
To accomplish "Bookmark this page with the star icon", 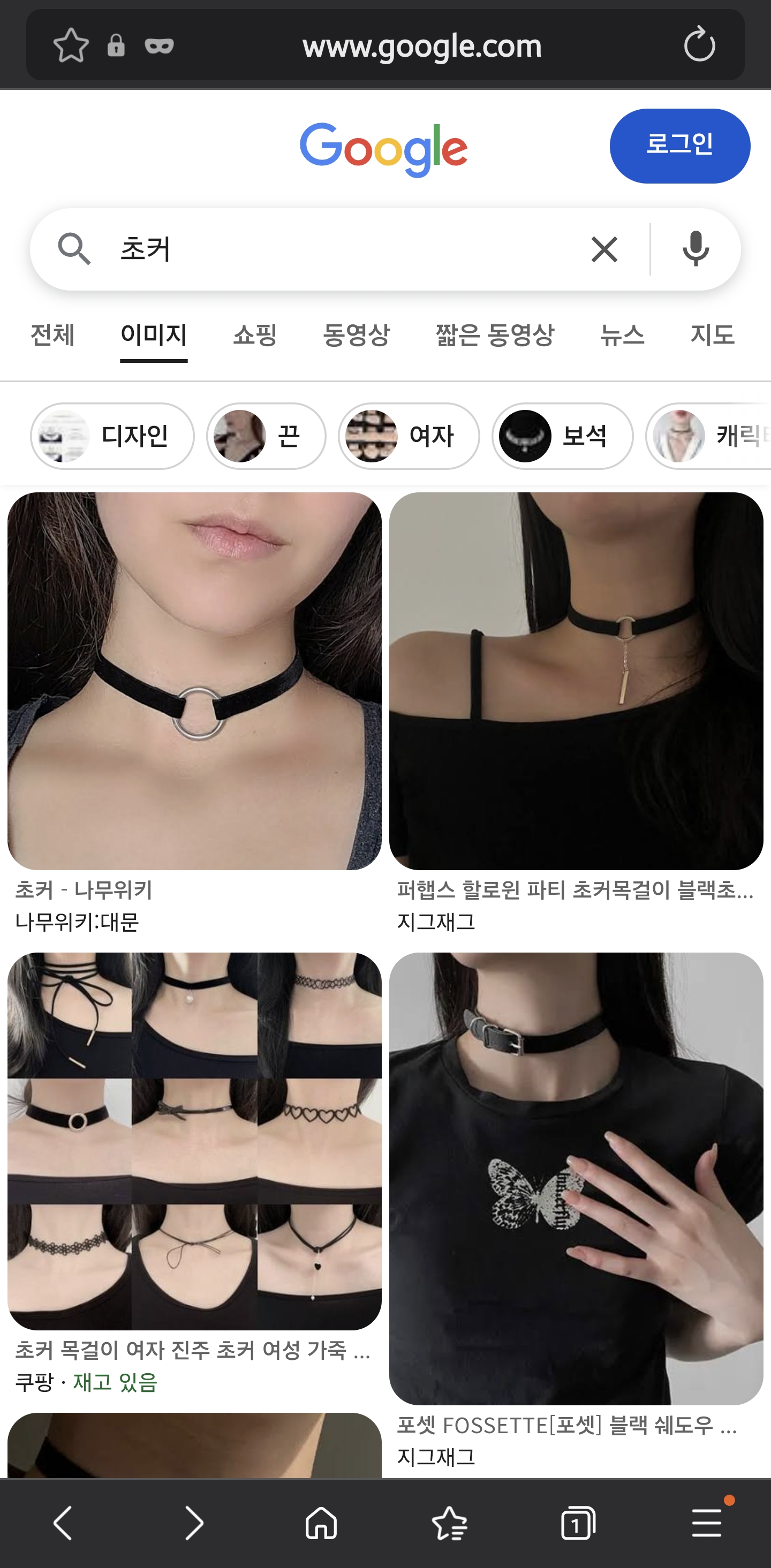I will pos(71,45).
